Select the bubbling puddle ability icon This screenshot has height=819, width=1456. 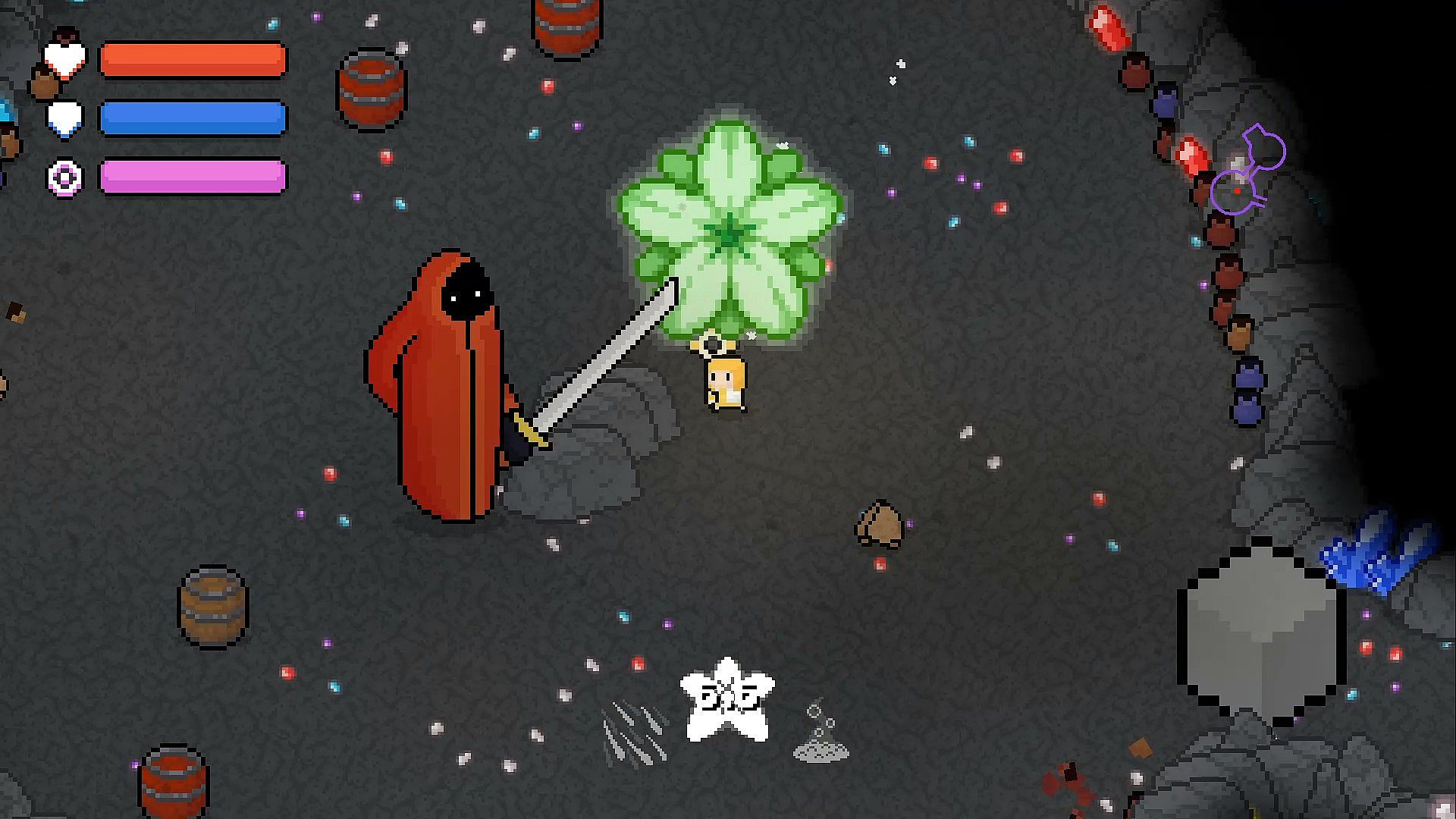(x=821, y=734)
